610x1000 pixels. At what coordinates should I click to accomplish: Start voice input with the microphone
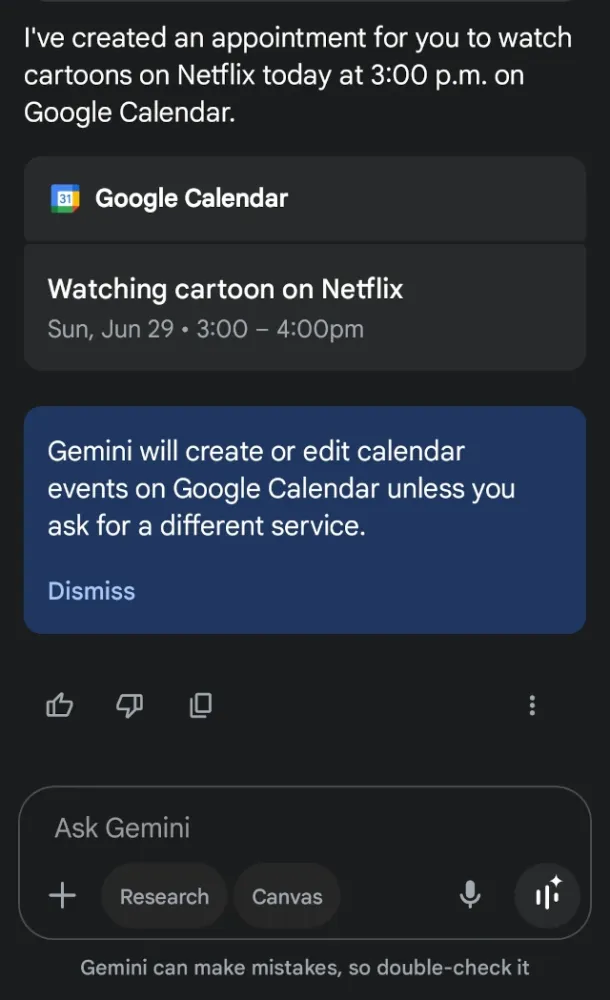tap(470, 895)
